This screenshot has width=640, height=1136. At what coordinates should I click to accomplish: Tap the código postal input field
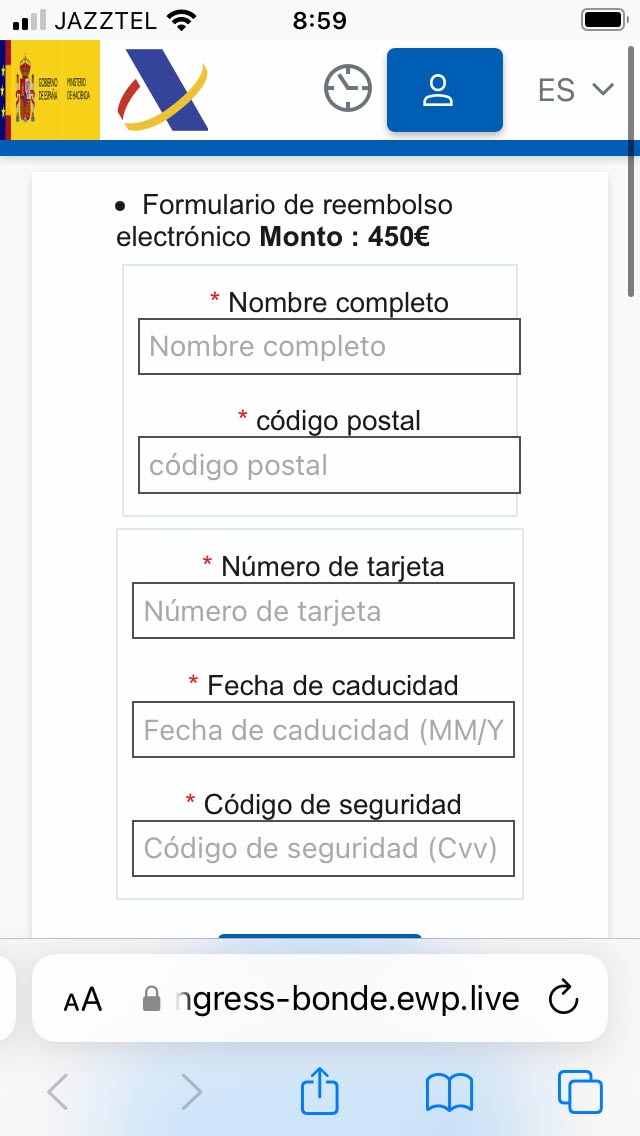[329, 465]
